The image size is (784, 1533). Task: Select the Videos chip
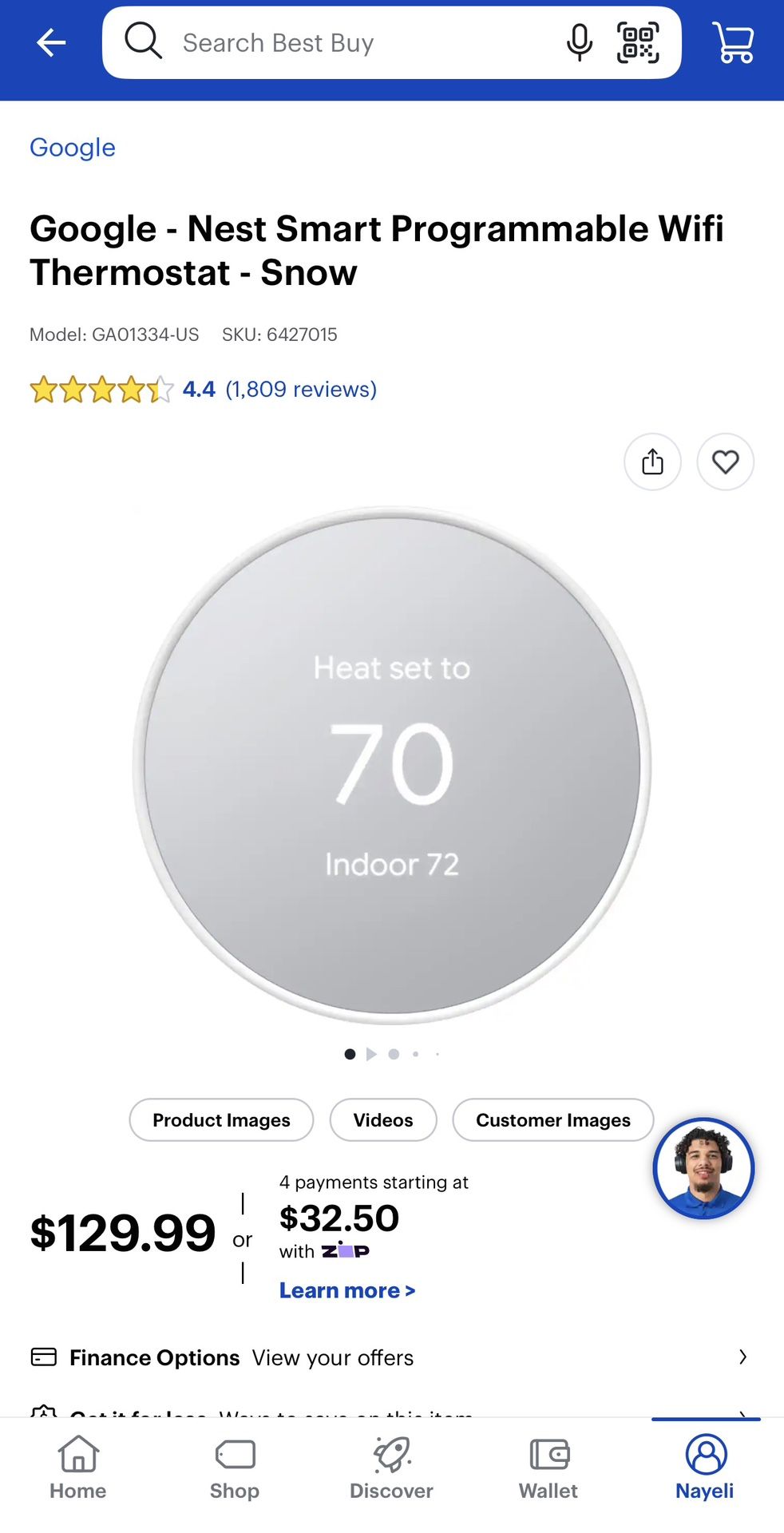tap(383, 1120)
